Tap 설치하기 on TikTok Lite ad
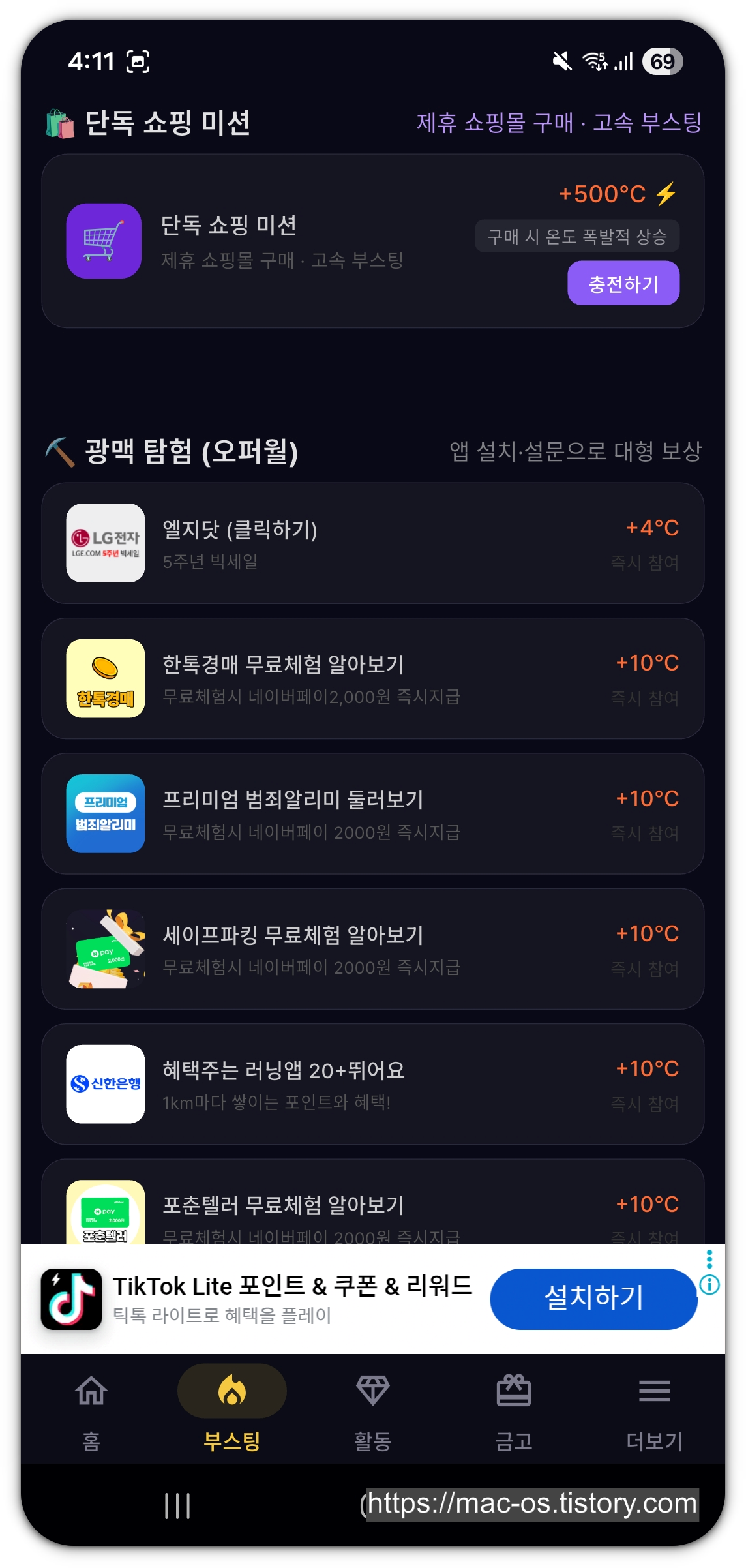746x1568 pixels. pos(593,1299)
